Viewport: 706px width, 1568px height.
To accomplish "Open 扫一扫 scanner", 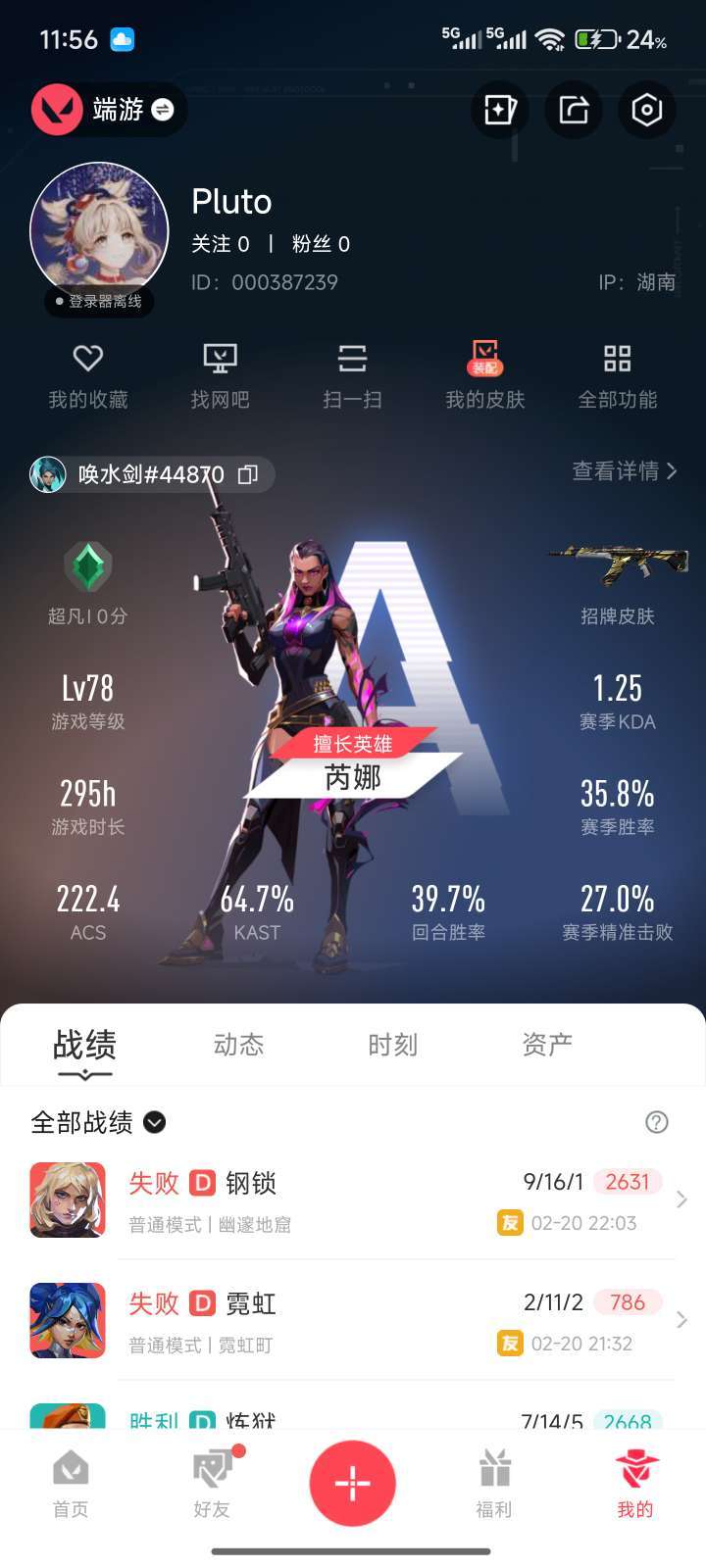I will pyautogui.click(x=352, y=375).
